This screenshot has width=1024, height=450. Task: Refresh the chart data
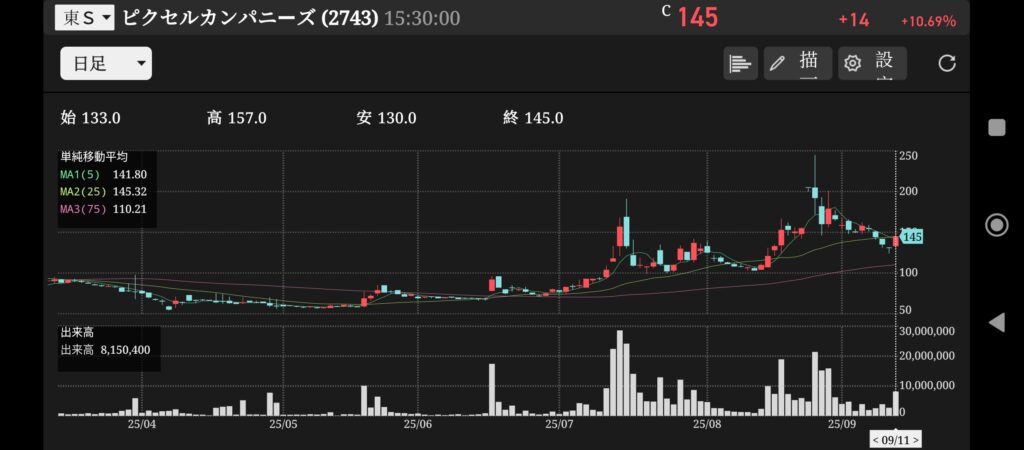946,63
